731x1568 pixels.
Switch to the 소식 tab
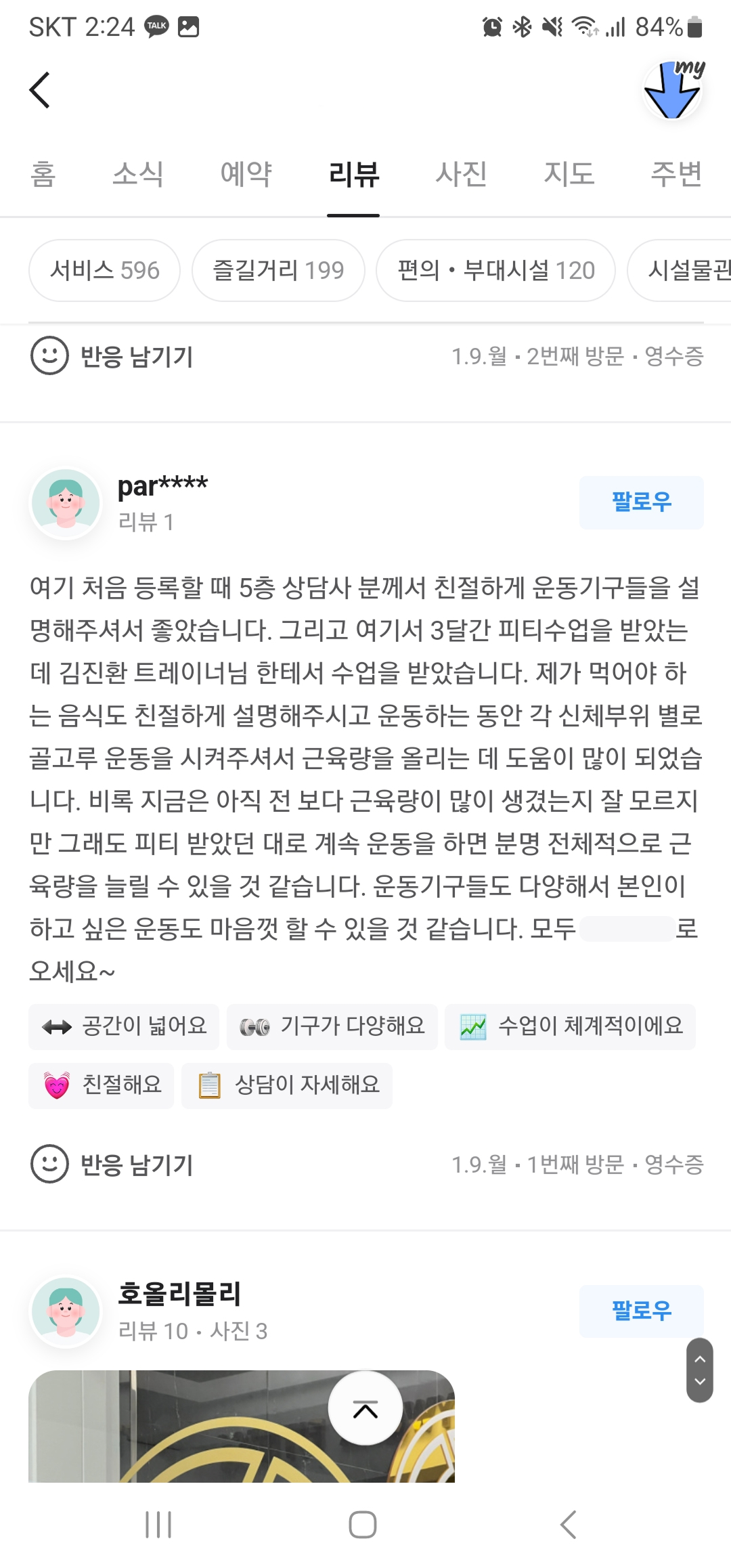[138, 174]
